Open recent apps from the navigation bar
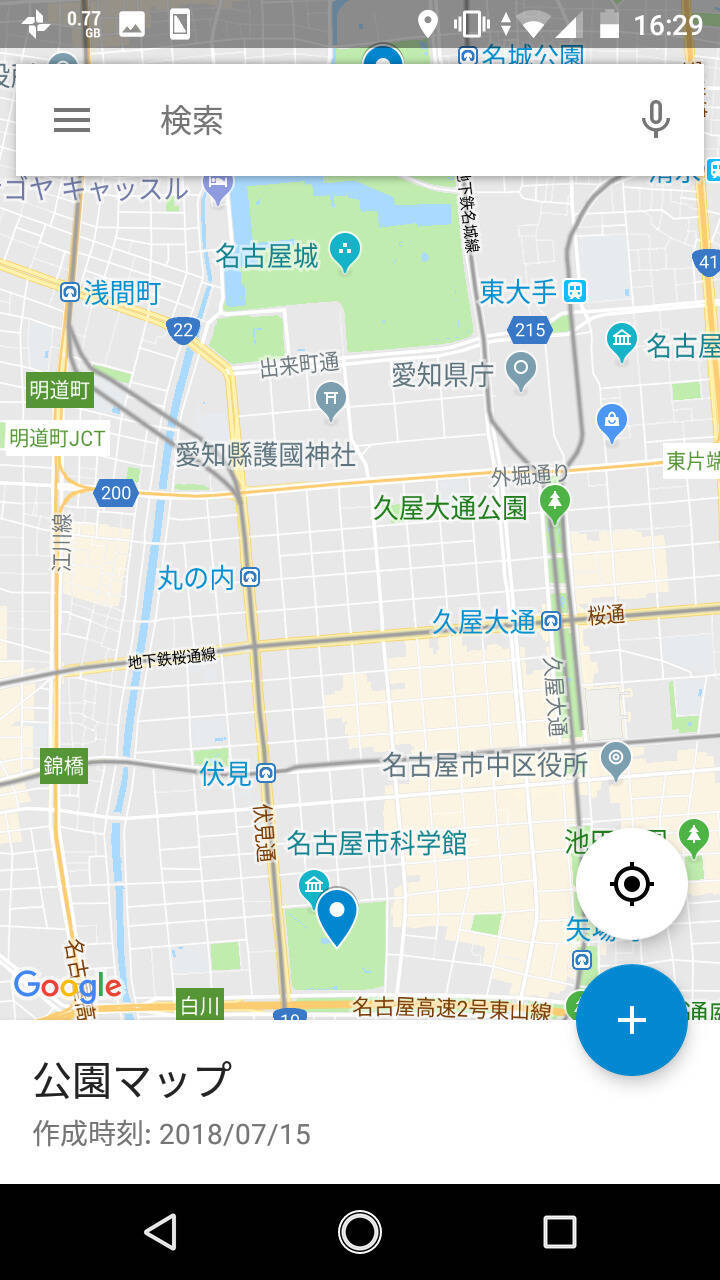 (x=559, y=1232)
